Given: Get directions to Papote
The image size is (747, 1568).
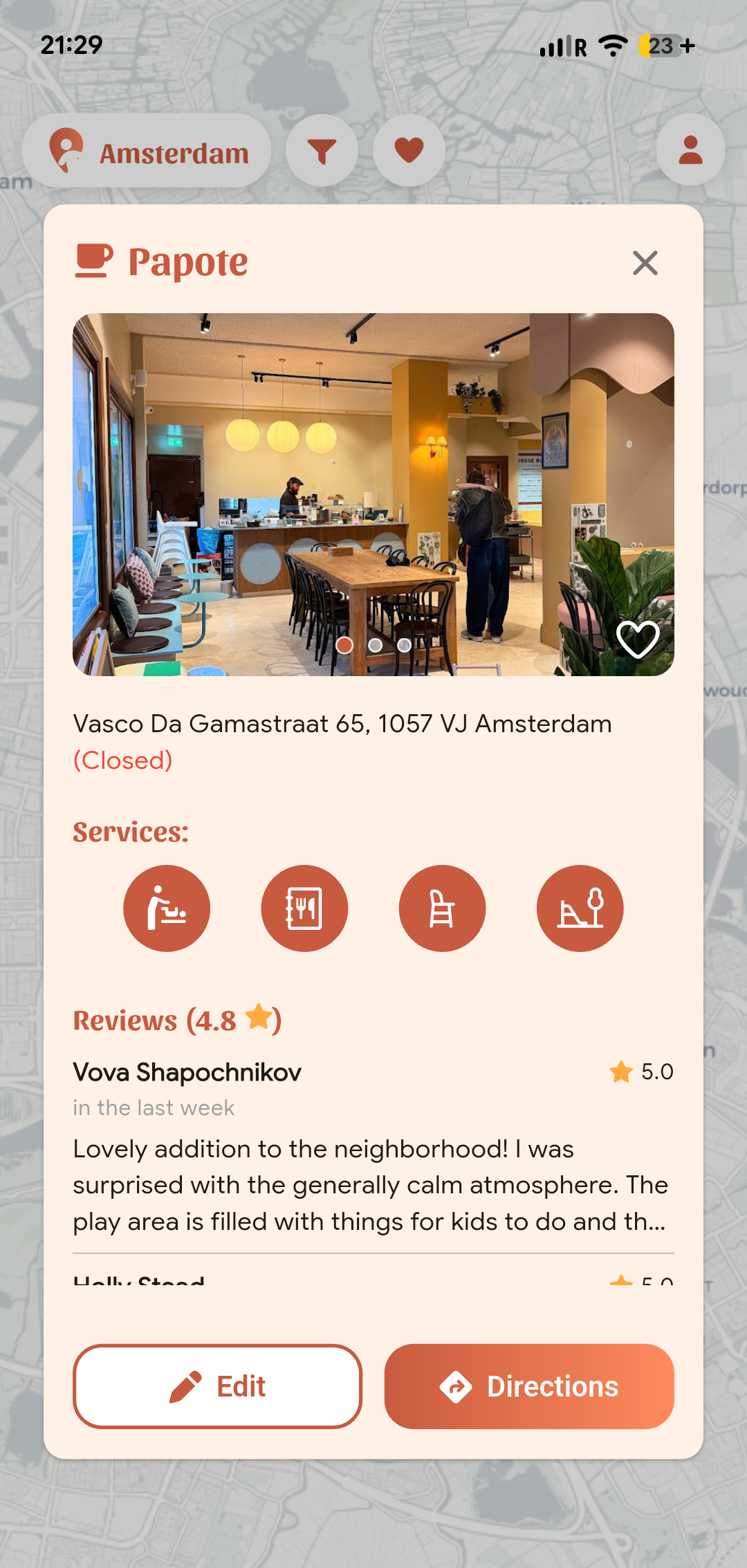Looking at the screenshot, I should (529, 1386).
